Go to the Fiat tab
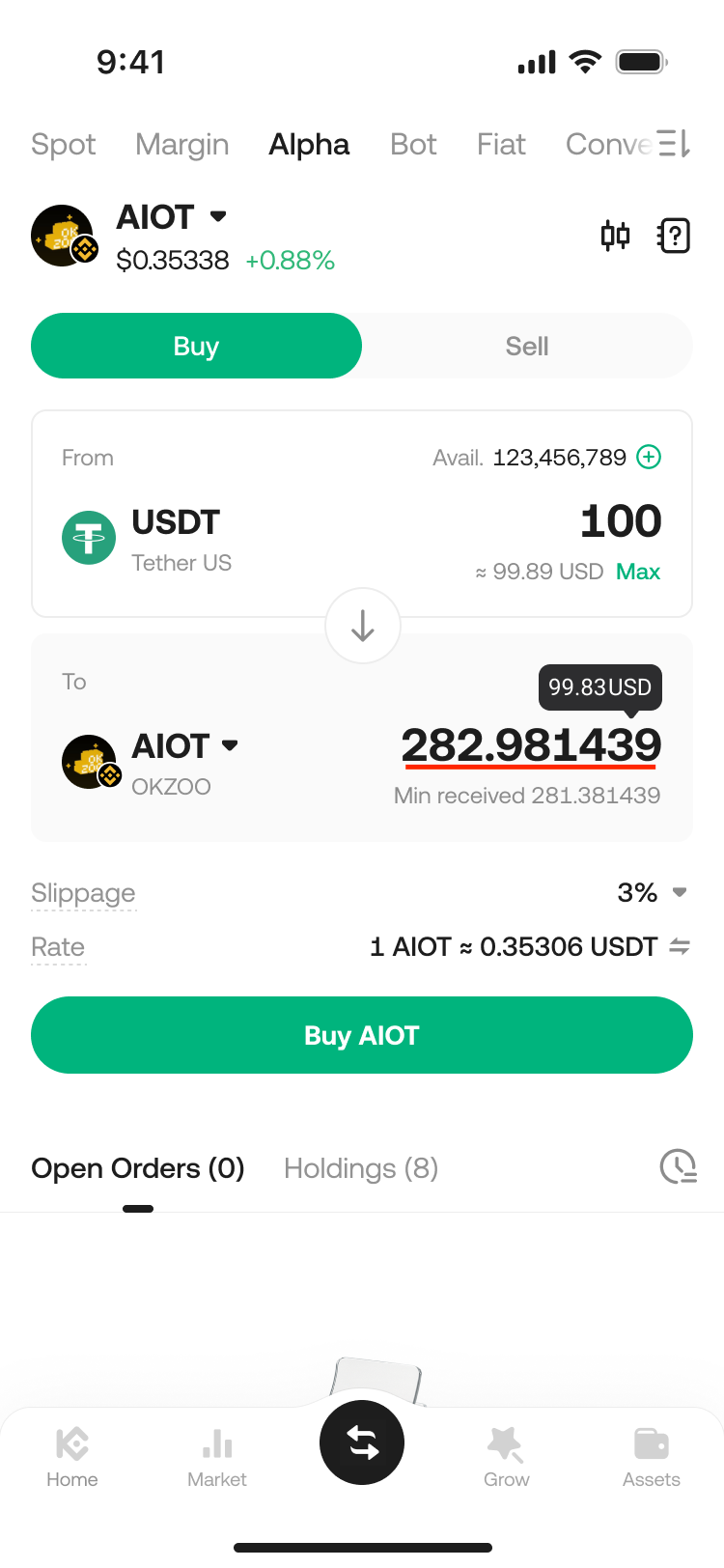 pos(501,145)
